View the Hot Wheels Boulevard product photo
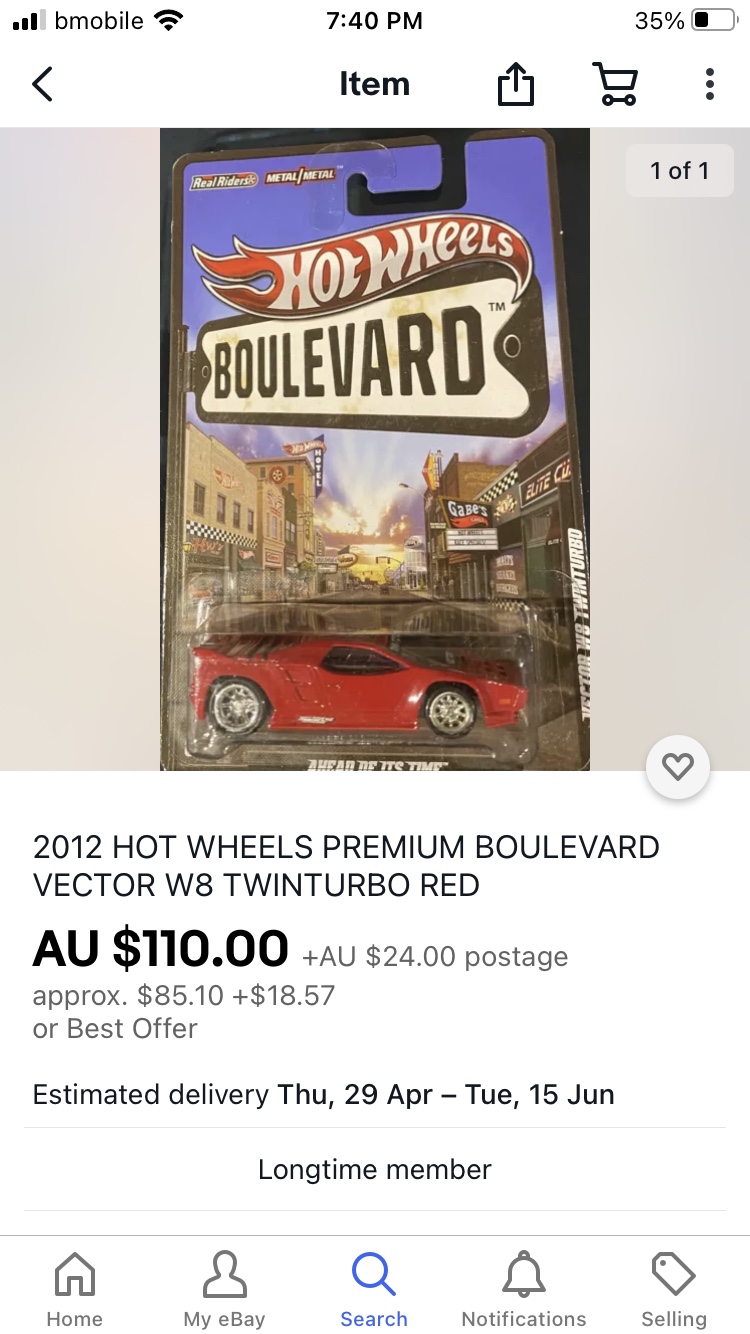Image resolution: width=750 pixels, height=1334 pixels. [x=375, y=449]
